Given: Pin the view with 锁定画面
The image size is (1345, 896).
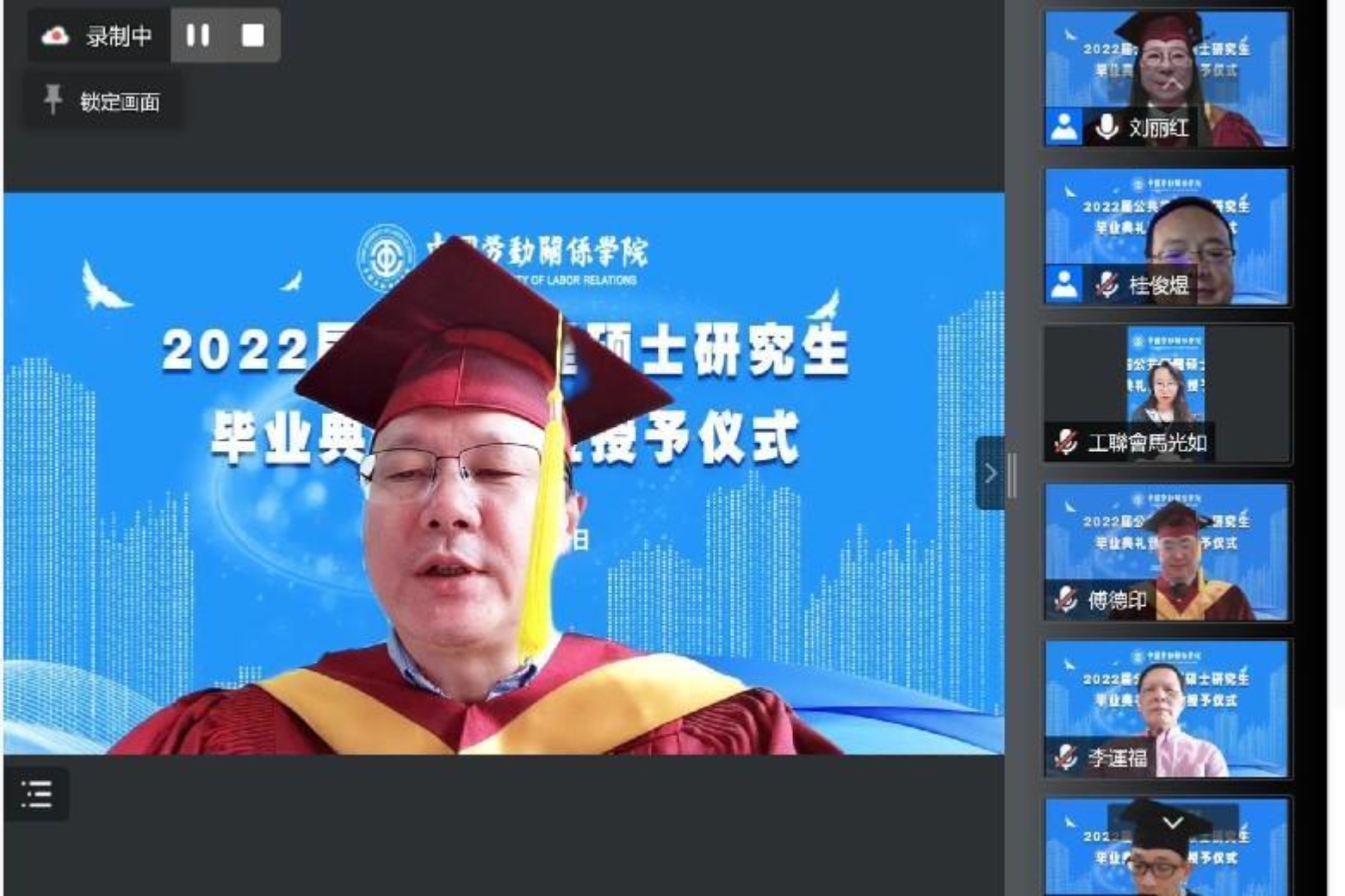Looking at the screenshot, I should point(102,102).
